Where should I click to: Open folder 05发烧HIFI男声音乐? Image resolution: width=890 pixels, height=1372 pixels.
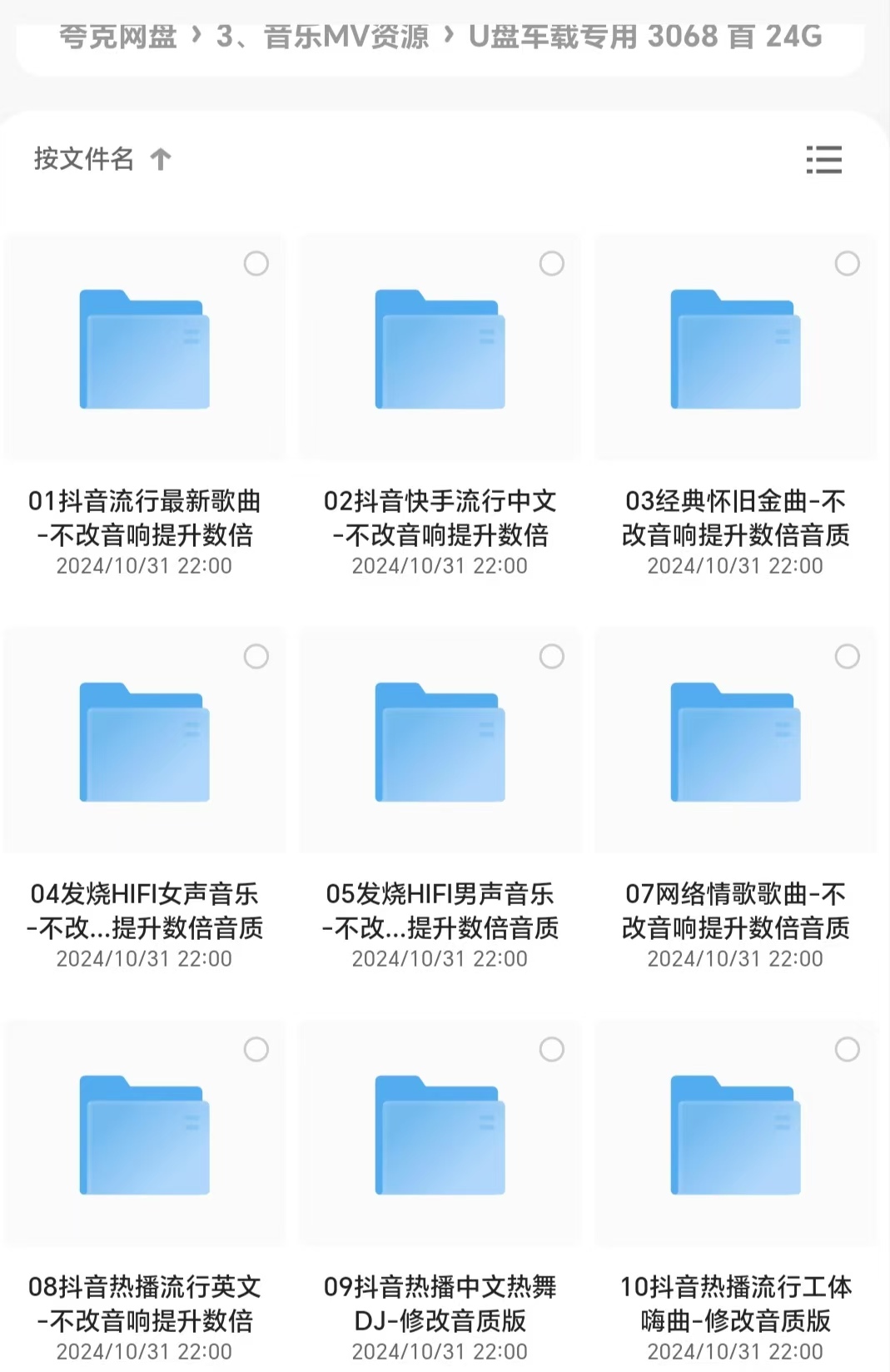[x=440, y=743]
